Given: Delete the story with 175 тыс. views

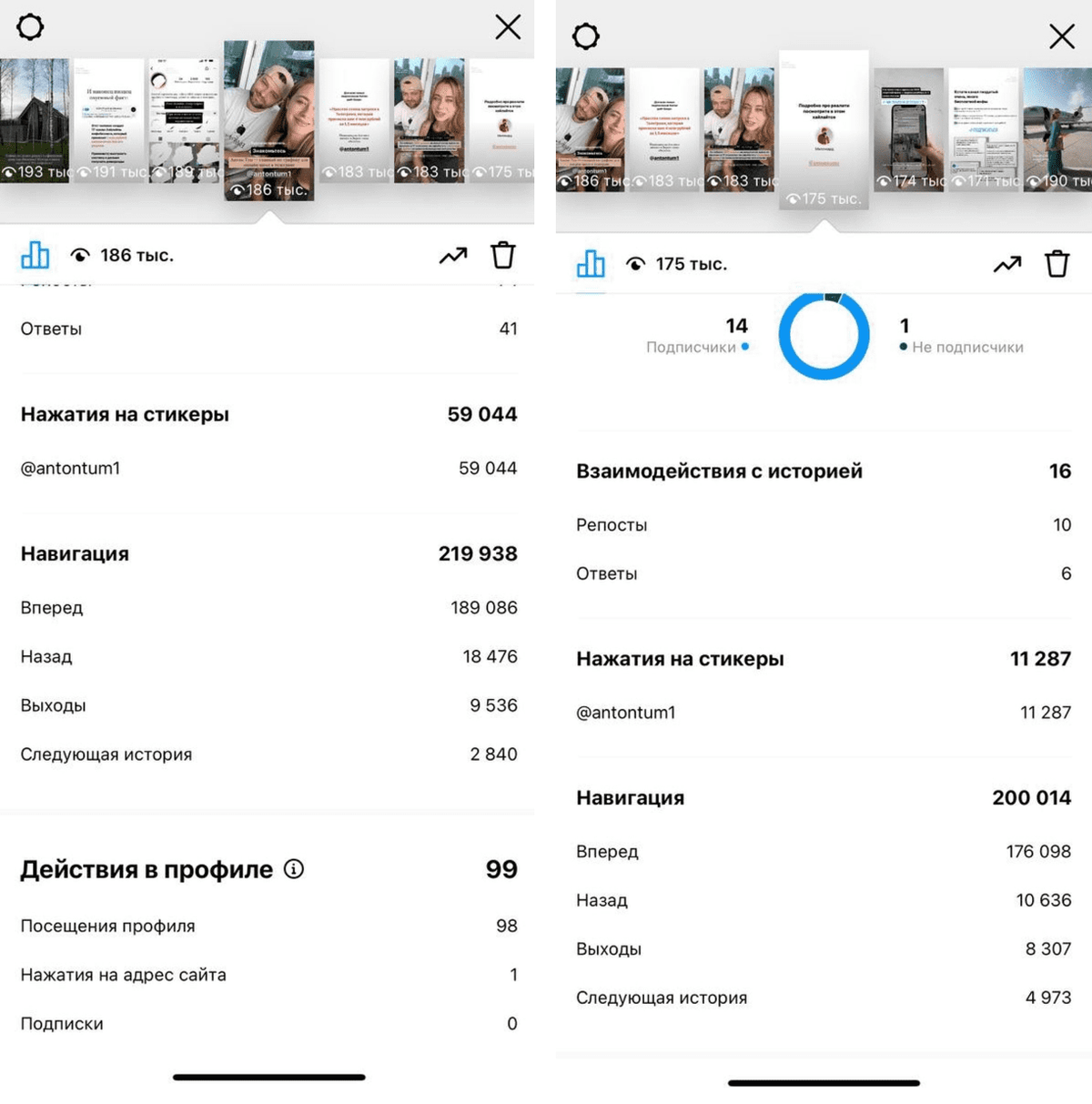Looking at the screenshot, I should 1057,264.
